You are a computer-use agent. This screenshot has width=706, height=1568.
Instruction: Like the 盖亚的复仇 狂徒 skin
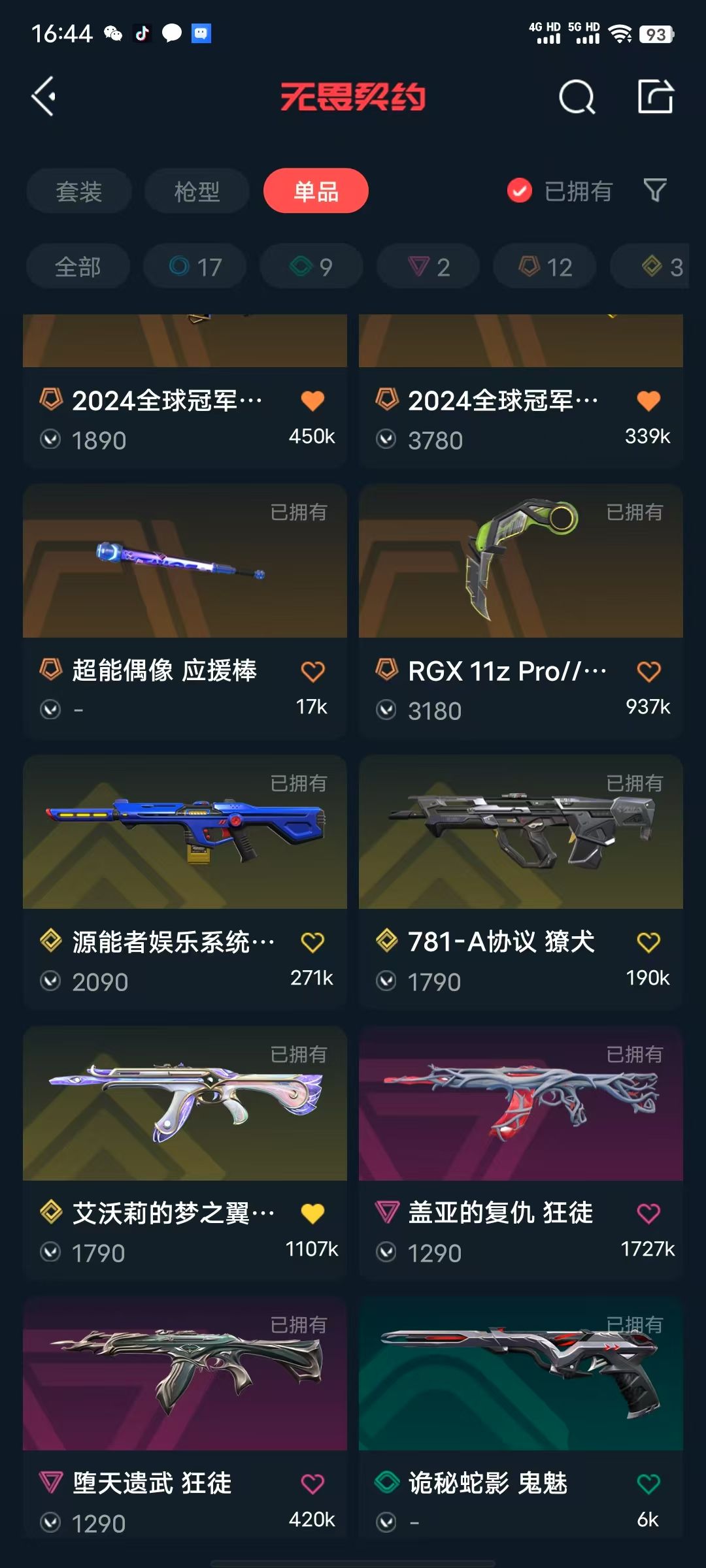click(x=648, y=1213)
